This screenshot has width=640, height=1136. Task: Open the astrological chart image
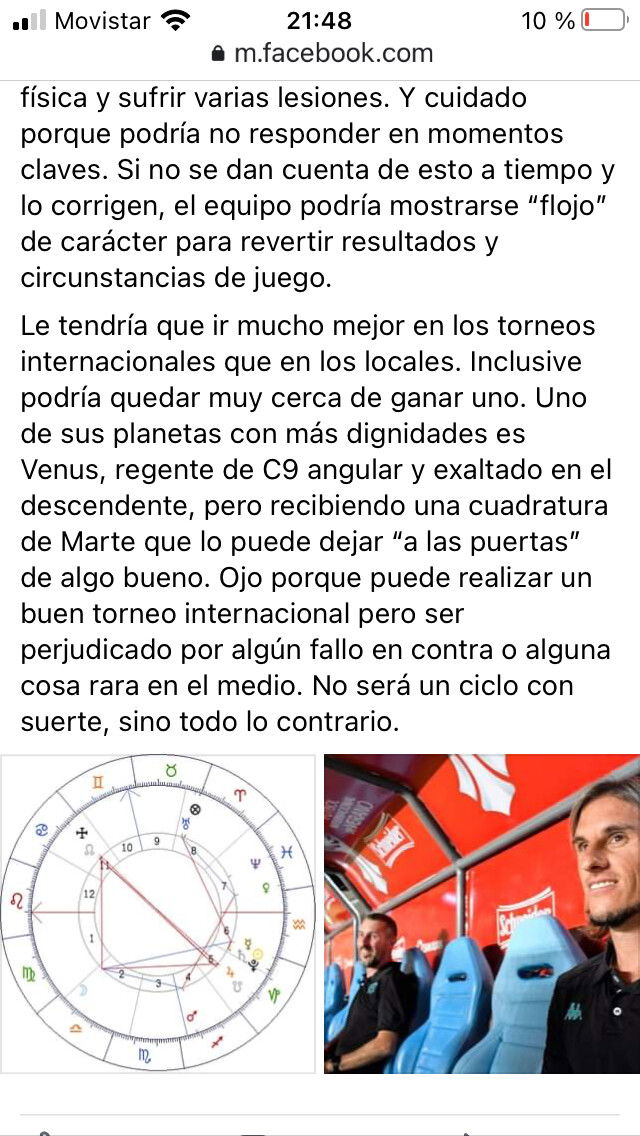pos(158,914)
